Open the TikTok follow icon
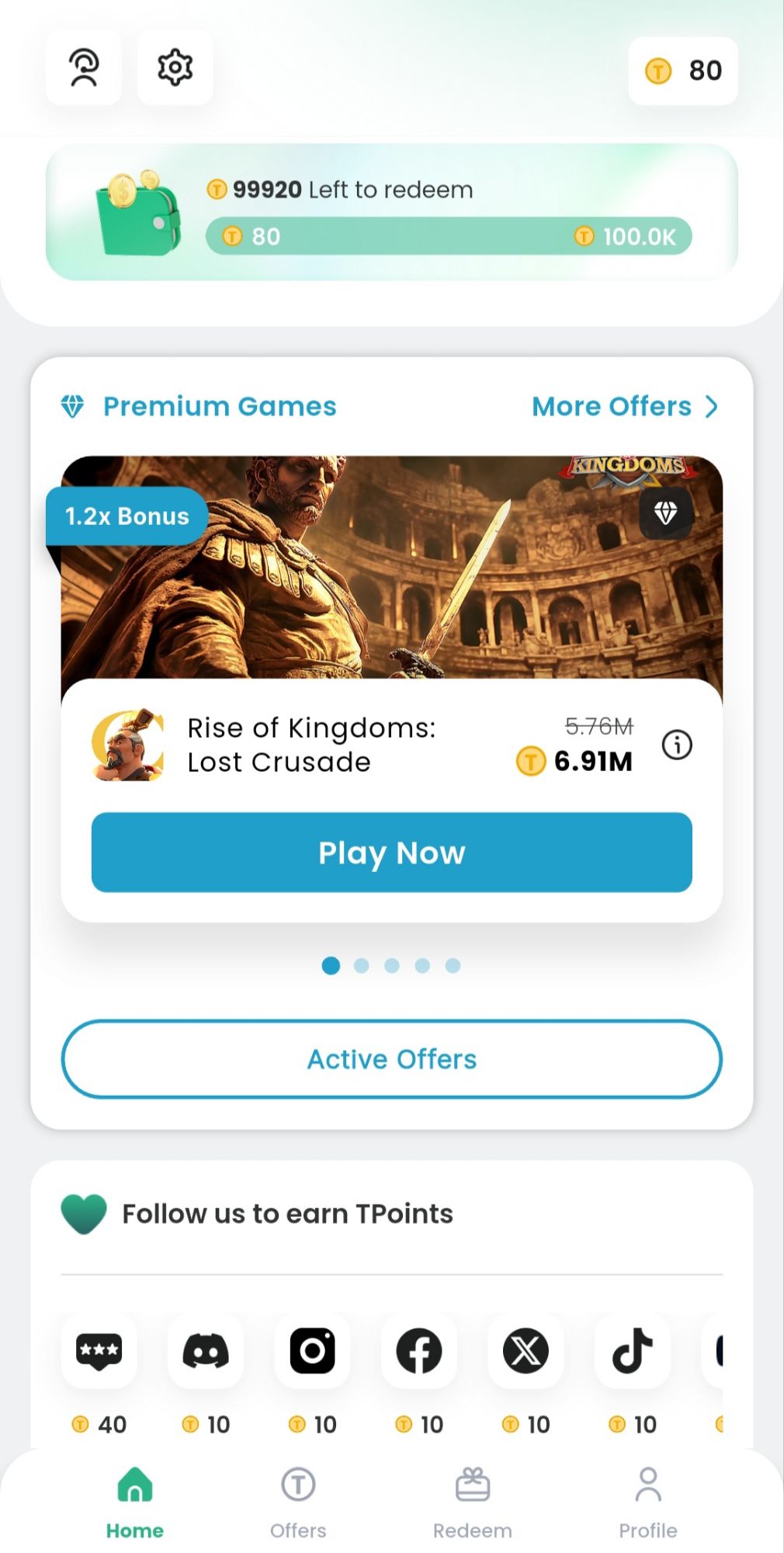This screenshot has height=1553, width=784. click(631, 1351)
